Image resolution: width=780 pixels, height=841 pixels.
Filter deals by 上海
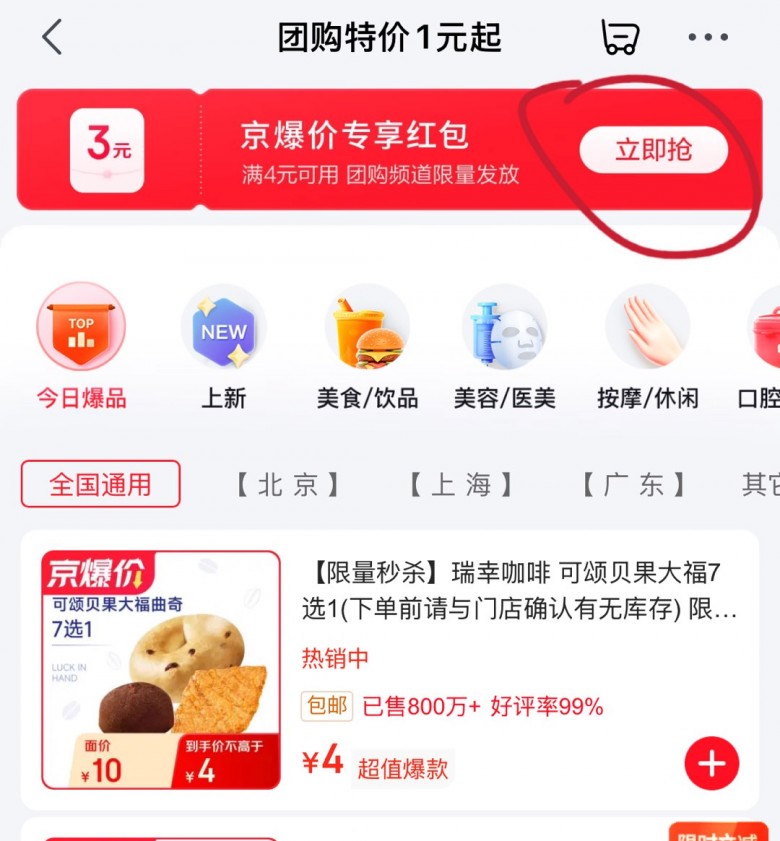tap(460, 485)
